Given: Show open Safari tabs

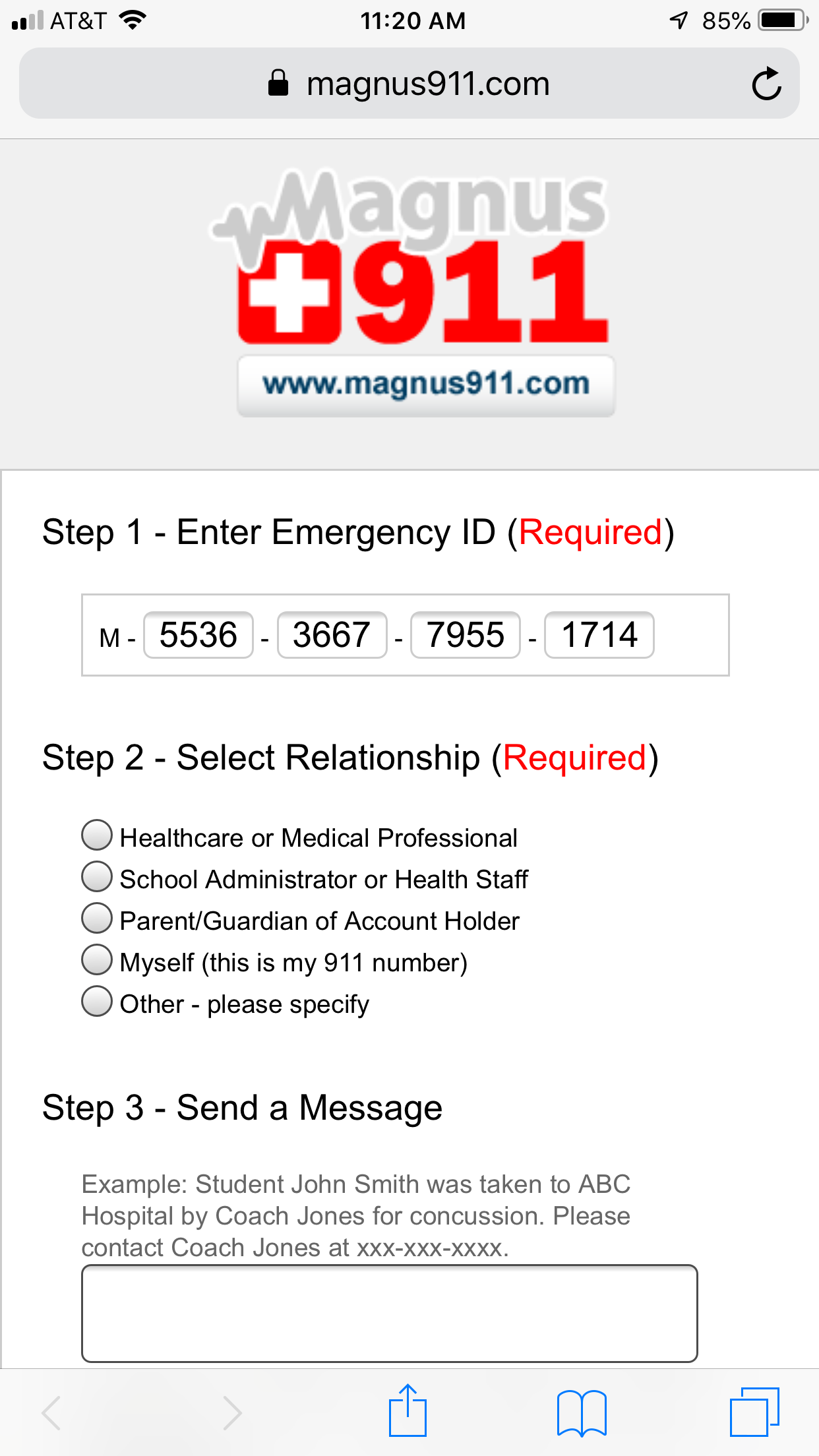Looking at the screenshot, I should pos(754,1412).
